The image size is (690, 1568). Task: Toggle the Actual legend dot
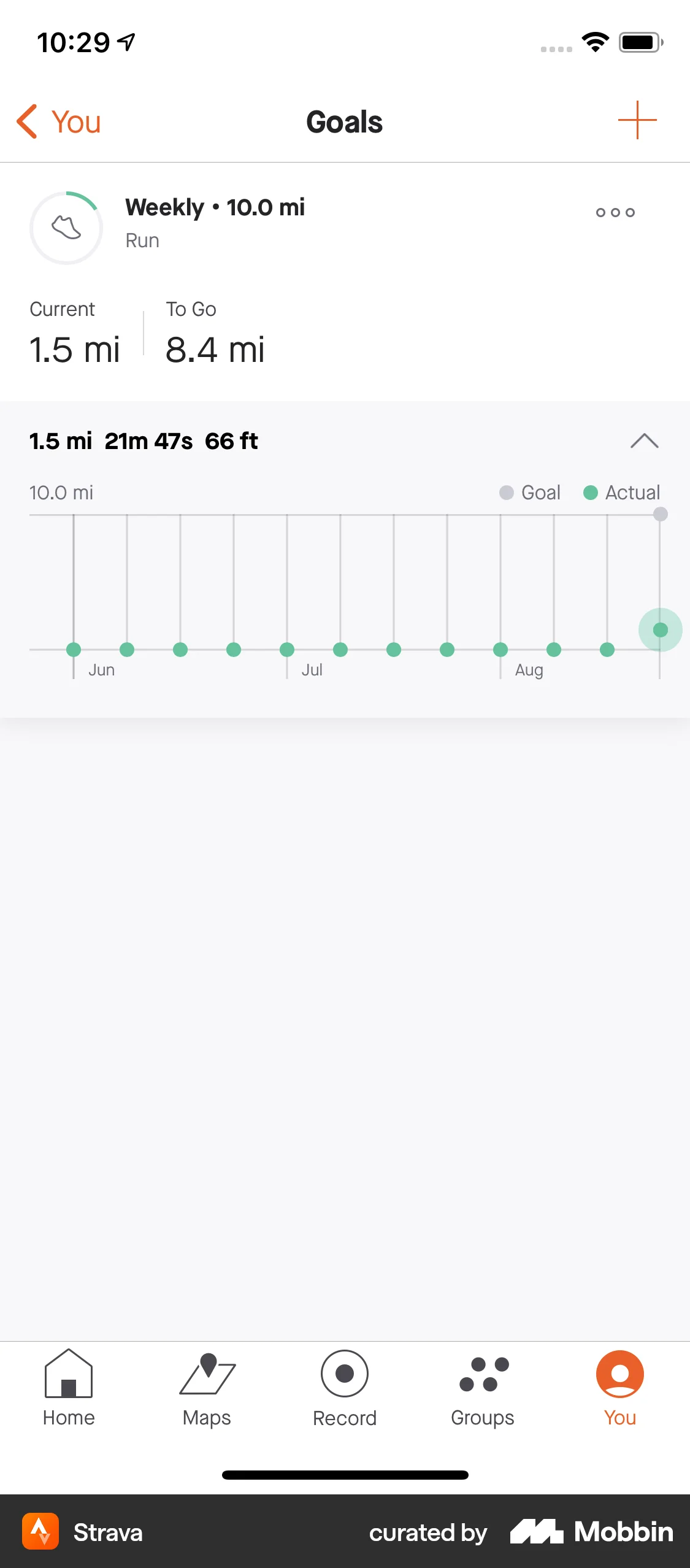click(591, 493)
